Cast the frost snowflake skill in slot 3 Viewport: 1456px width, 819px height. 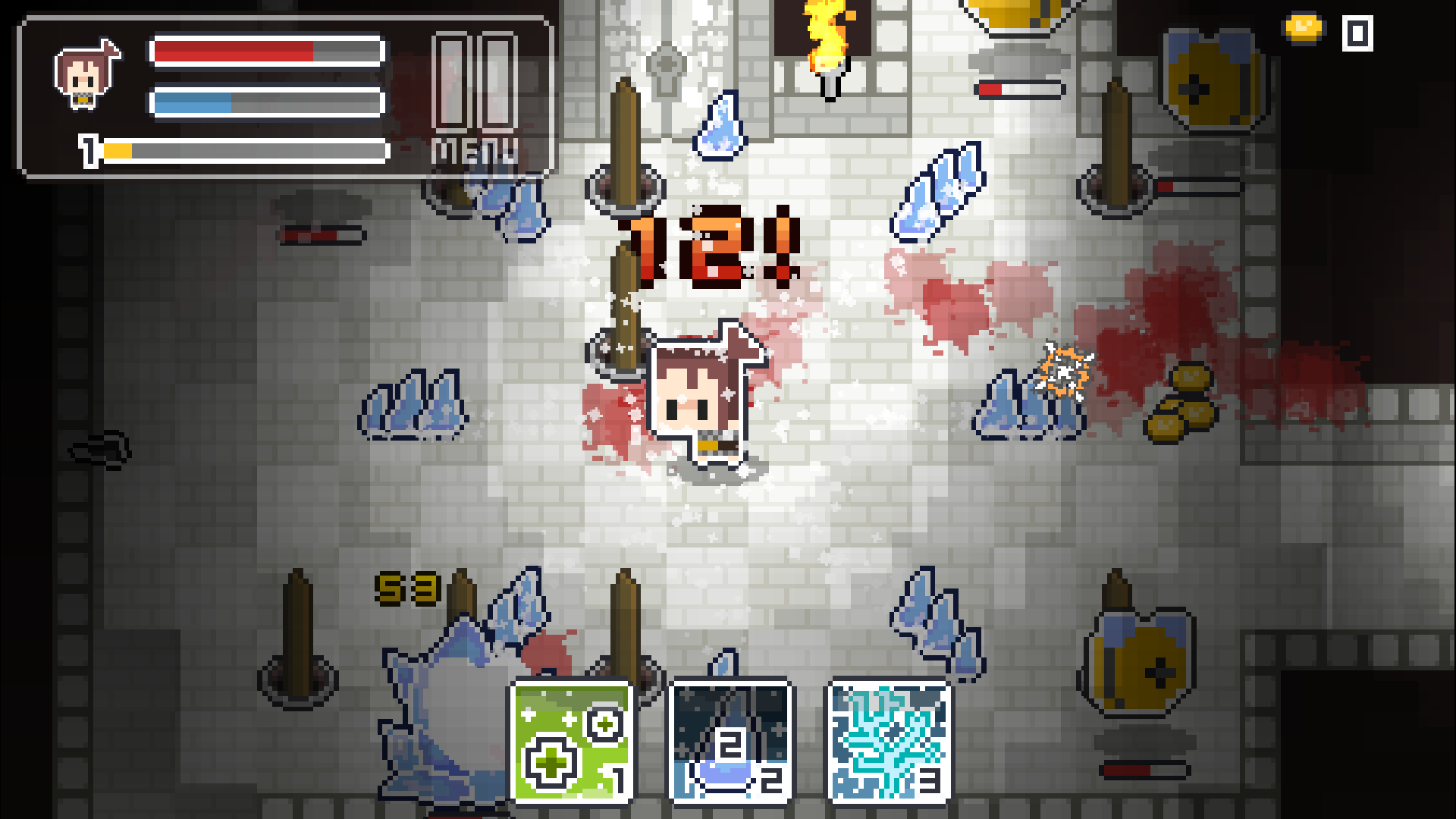tap(890, 741)
